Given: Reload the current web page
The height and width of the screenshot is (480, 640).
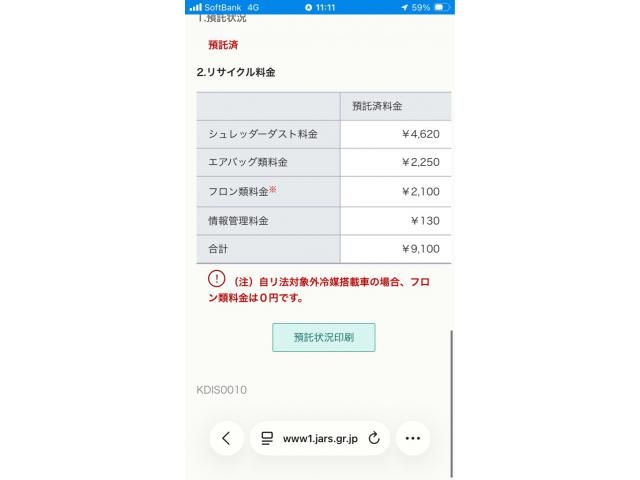Looking at the screenshot, I should click(x=374, y=438).
